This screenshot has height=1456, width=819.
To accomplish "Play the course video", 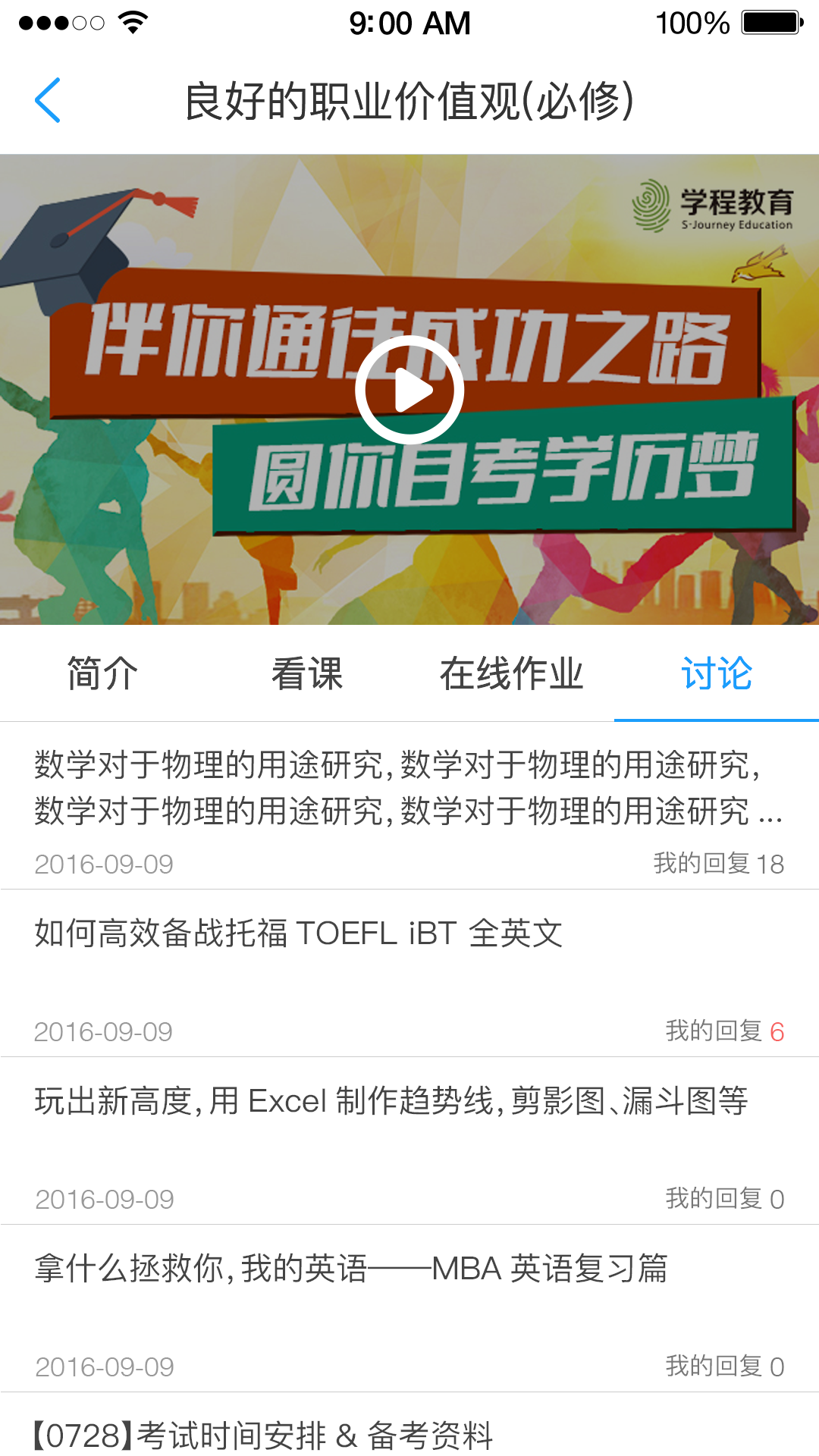I will pyautogui.click(x=409, y=390).
